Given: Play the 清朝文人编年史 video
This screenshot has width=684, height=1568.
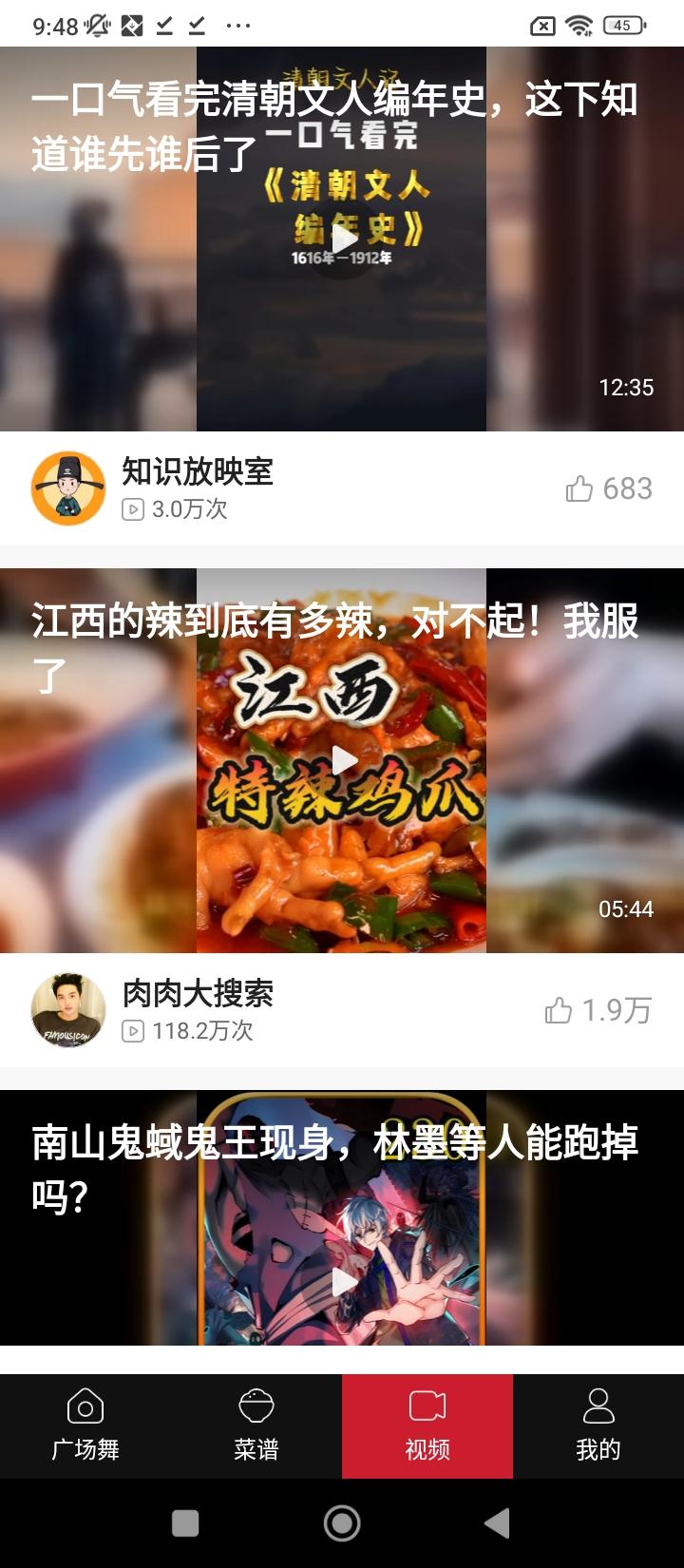Looking at the screenshot, I should pyautogui.click(x=342, y=240).
